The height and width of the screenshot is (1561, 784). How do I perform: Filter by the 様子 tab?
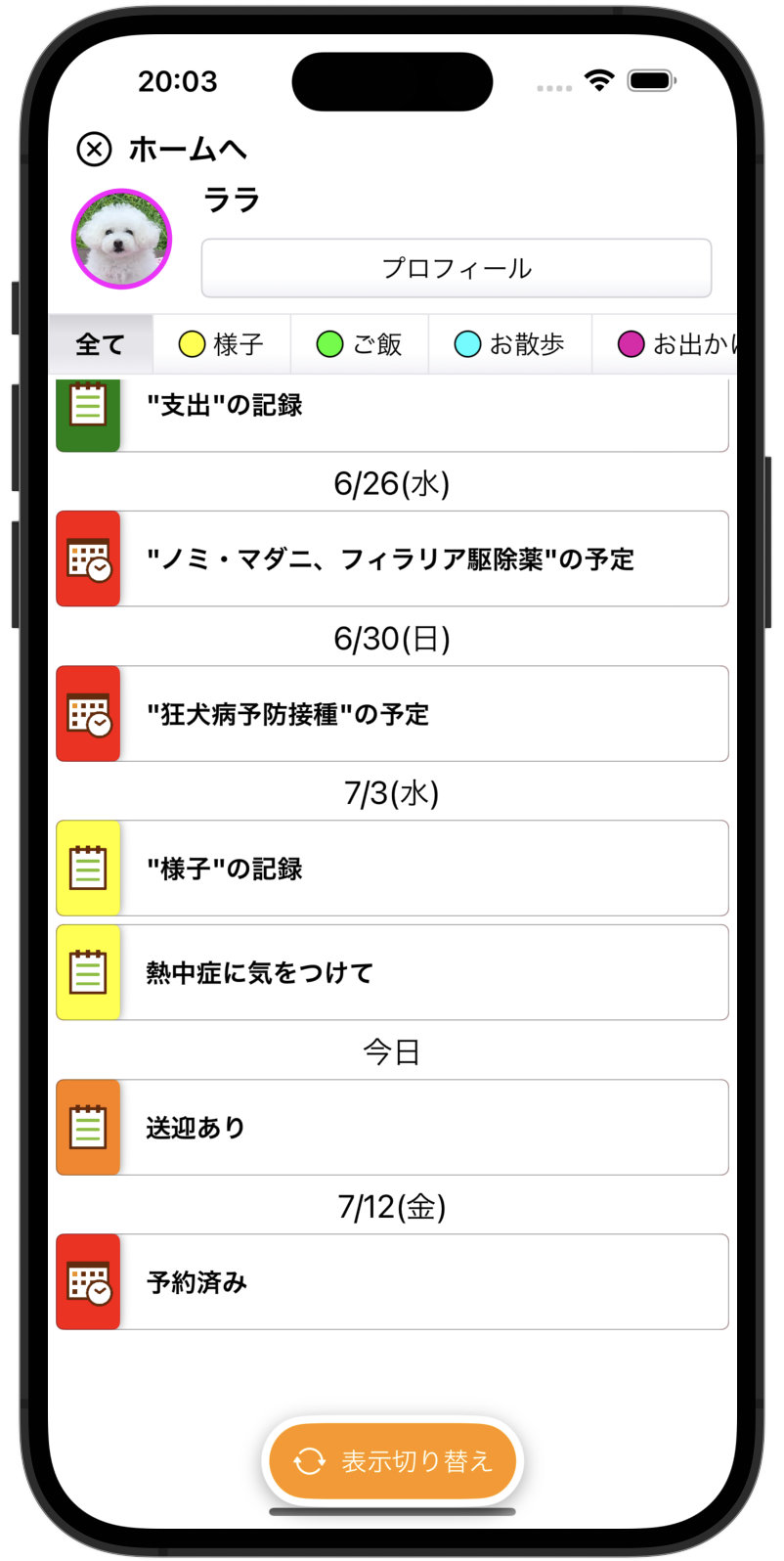[x=222, y=344]
